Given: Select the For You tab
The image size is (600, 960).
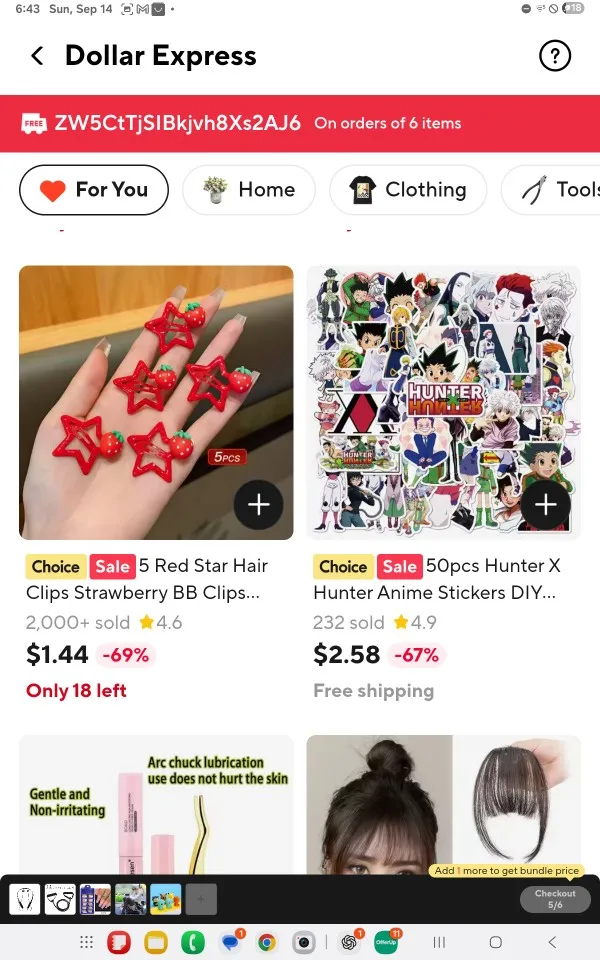Looking at the screenshot, I should point(94,190).
